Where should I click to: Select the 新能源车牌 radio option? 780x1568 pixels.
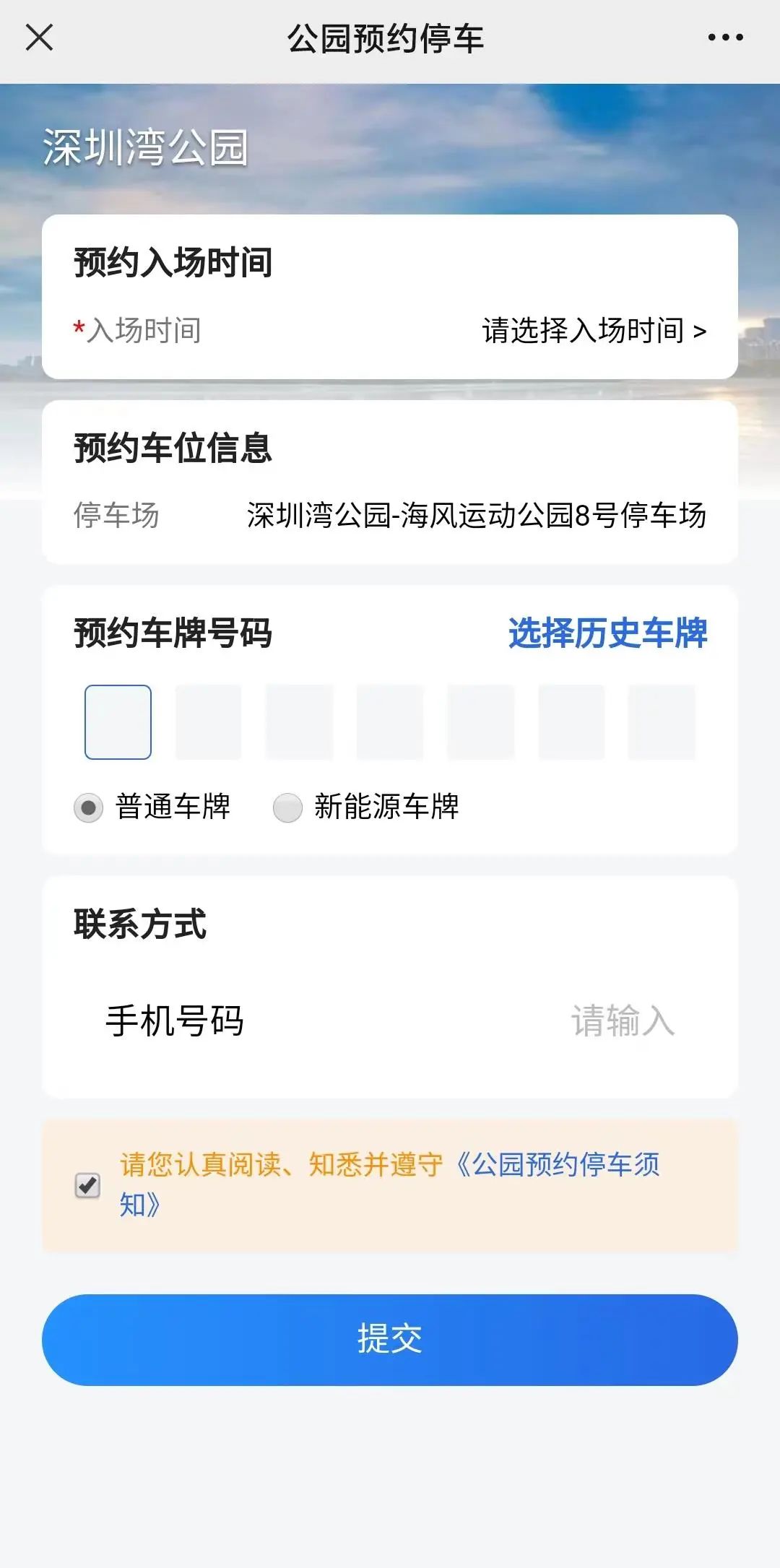[x=287, y=807]
